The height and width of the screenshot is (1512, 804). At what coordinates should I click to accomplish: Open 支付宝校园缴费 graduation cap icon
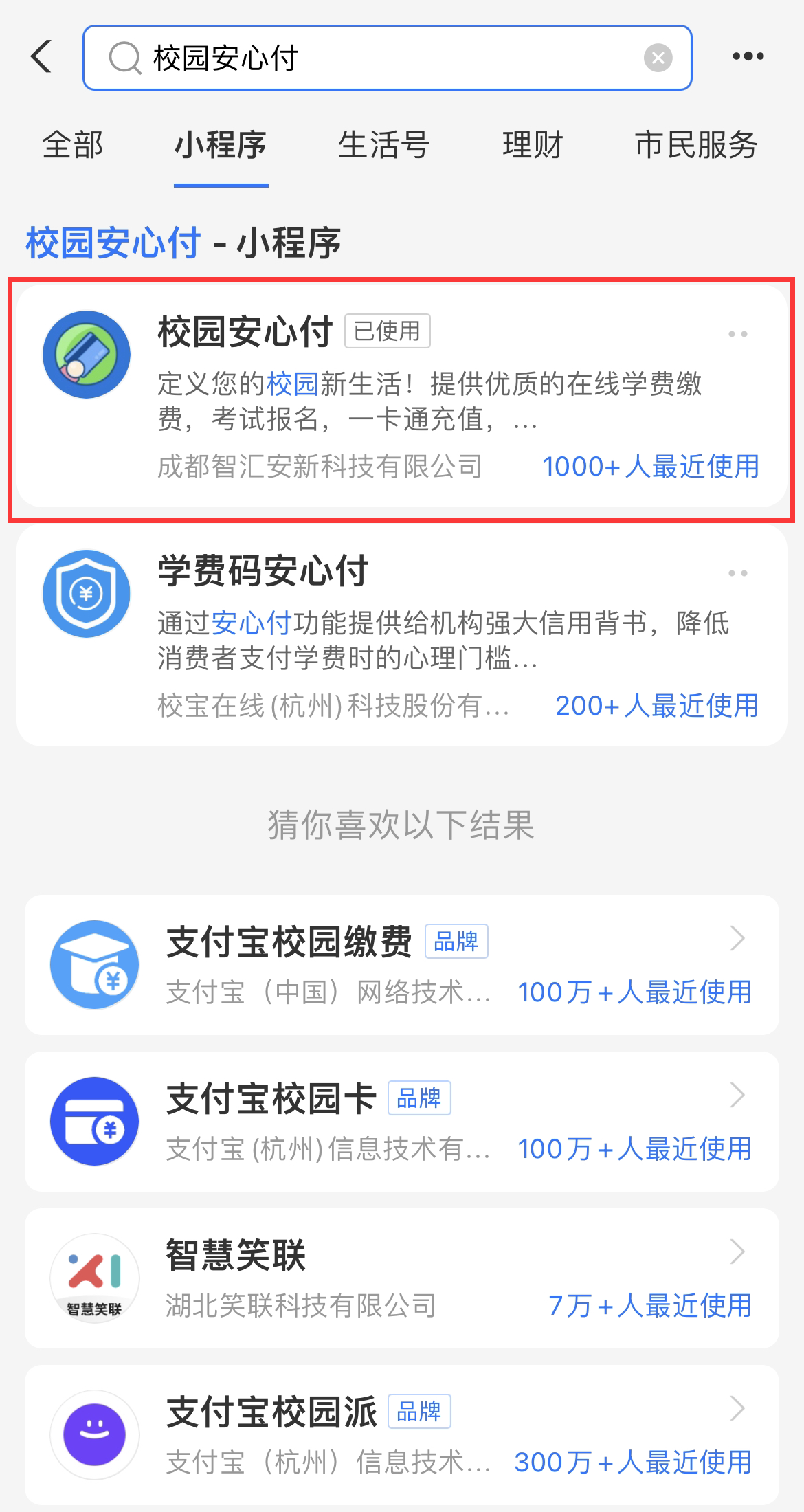[96, 965]
